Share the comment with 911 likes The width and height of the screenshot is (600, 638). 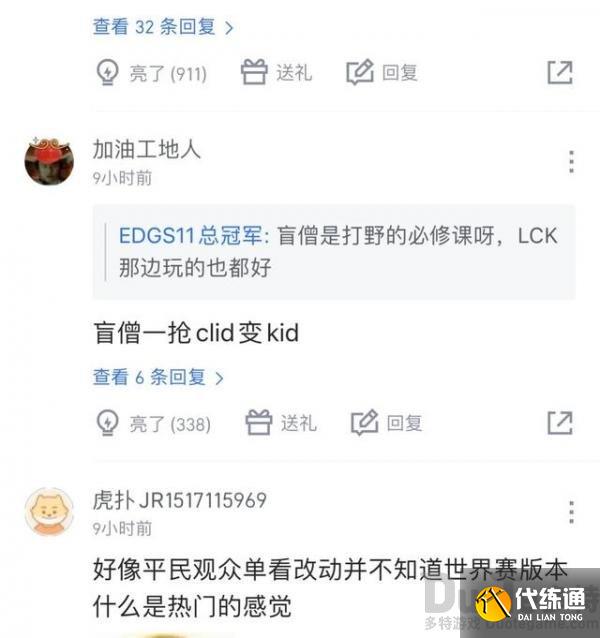click(560, 72)
